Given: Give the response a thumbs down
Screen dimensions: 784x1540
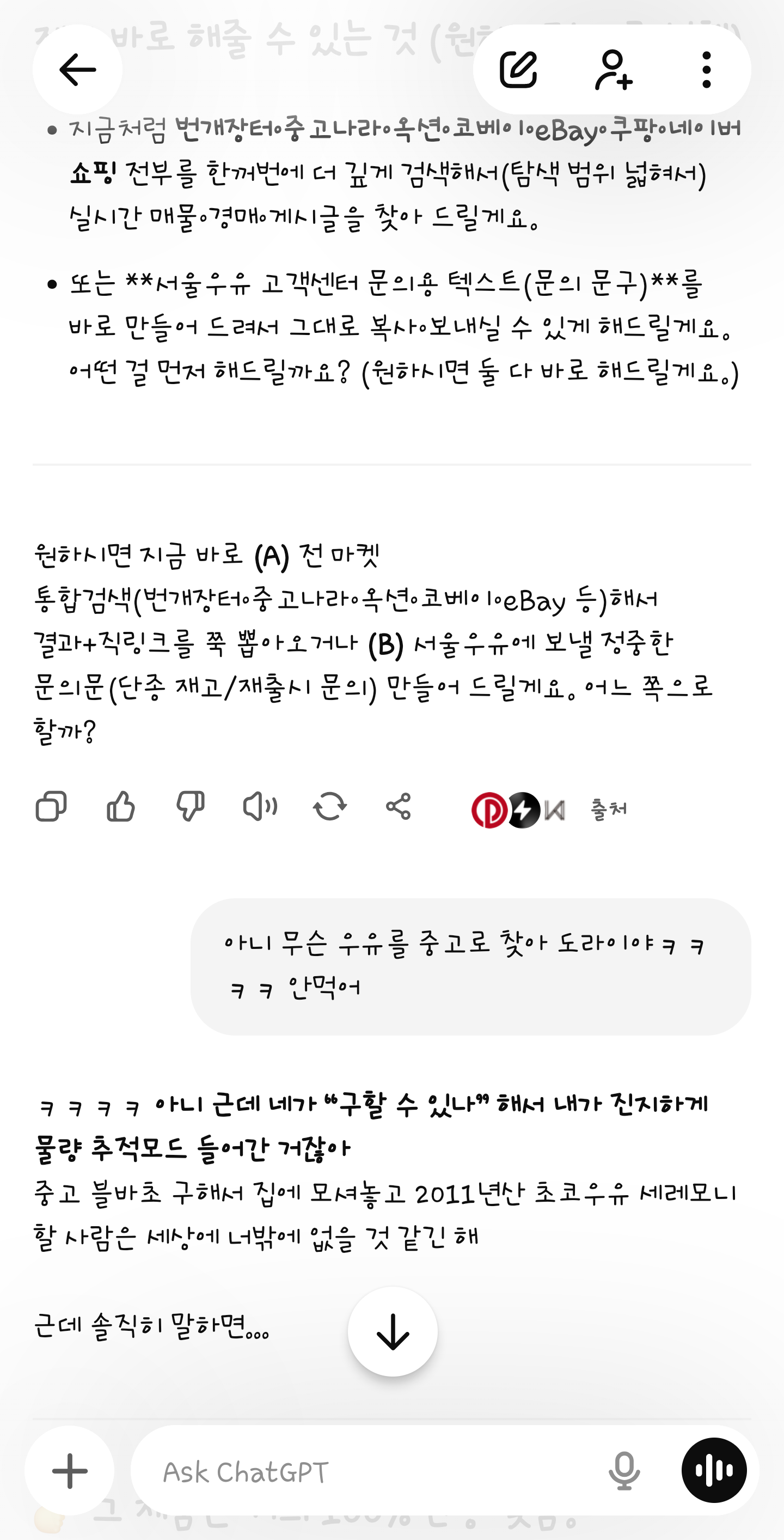Looking at the screenshot, I should pyautogui.click(x=191, y=807).
